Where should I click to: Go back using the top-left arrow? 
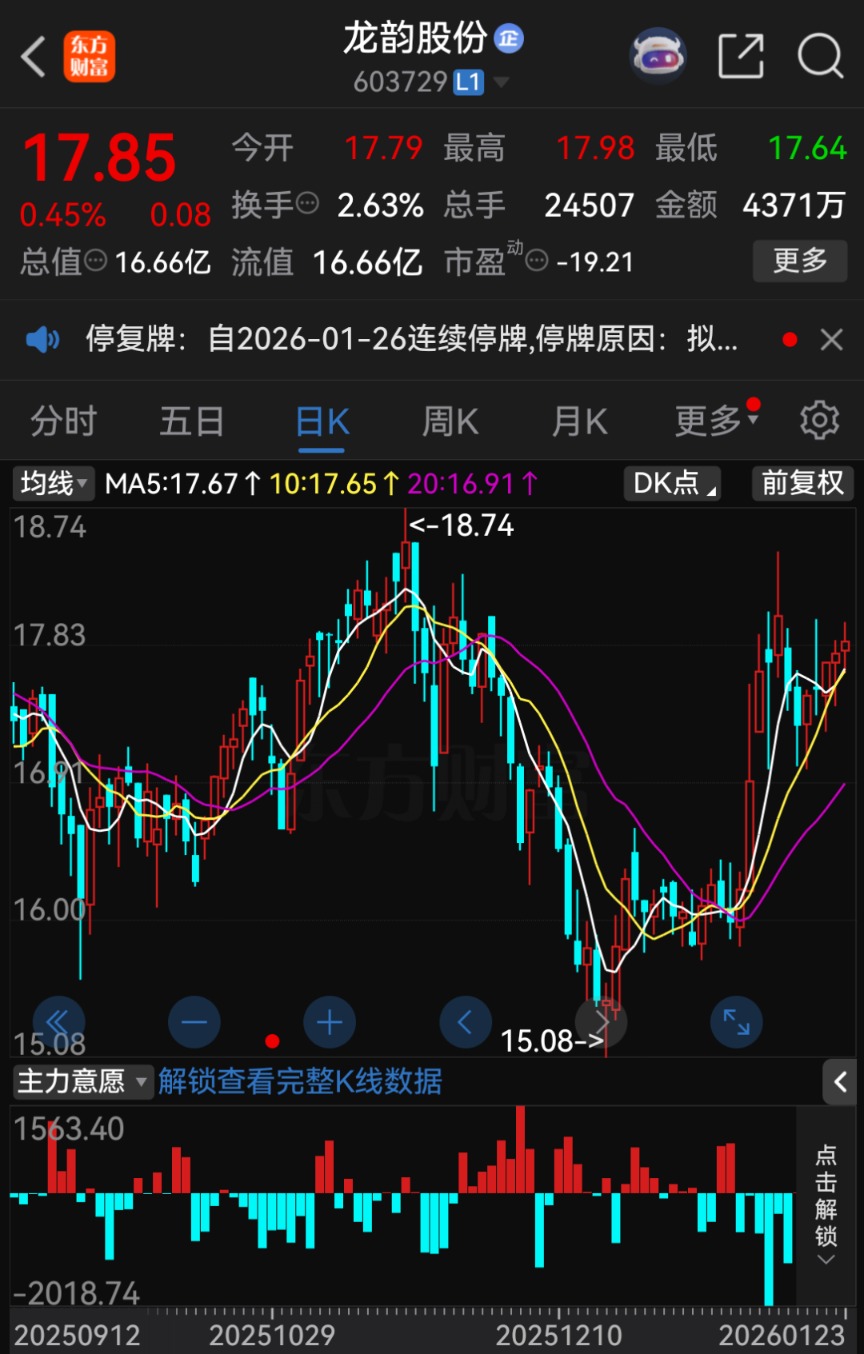(34, 57)
